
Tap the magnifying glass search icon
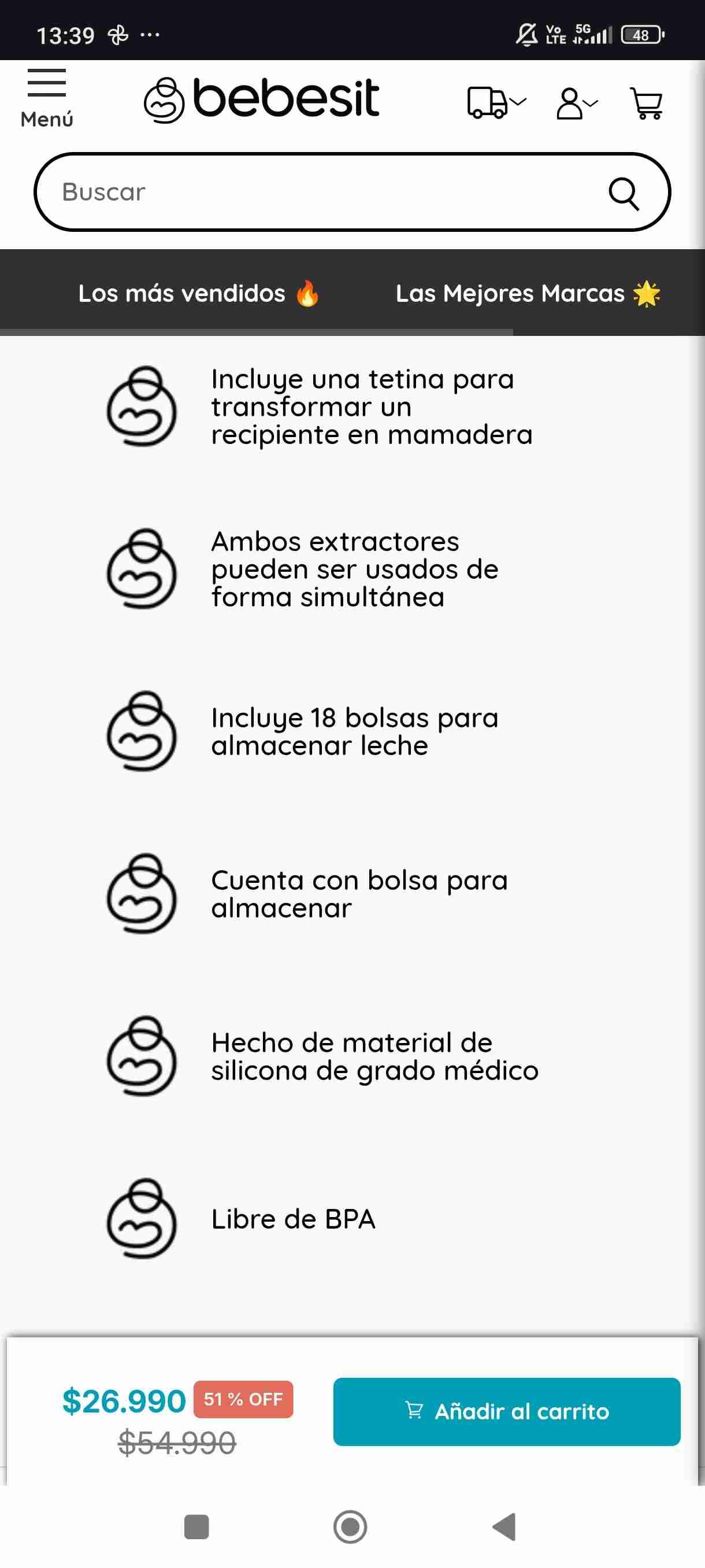click(624, 194)
